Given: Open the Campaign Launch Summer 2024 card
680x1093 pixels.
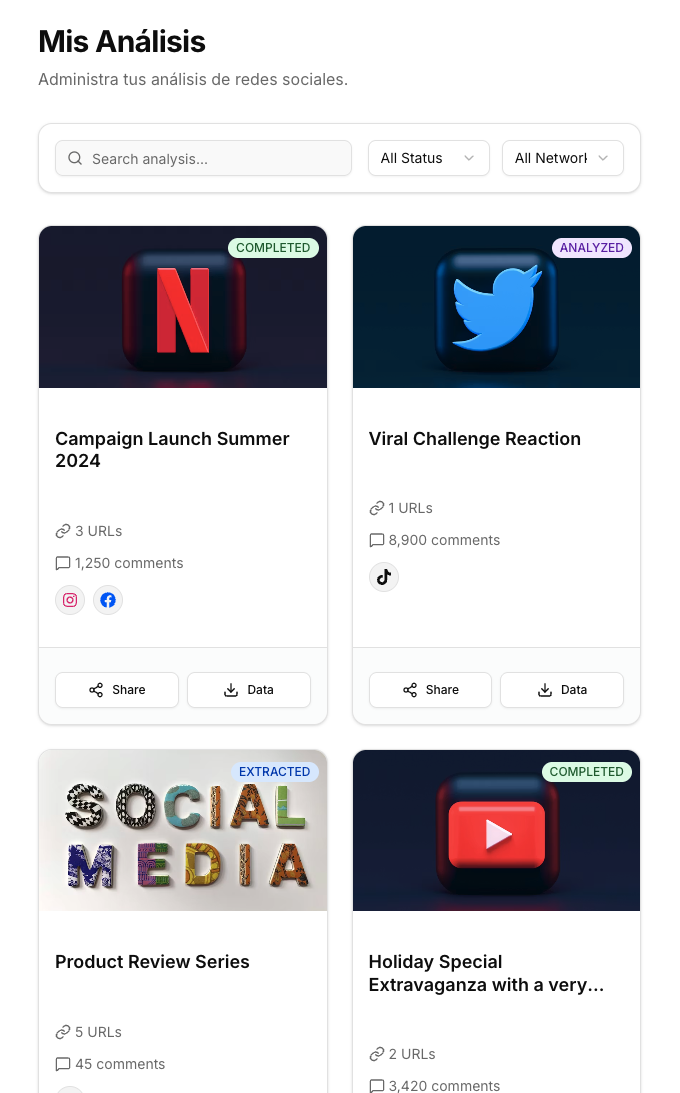Looking at the screenshot, I should (x=172, y=449).
